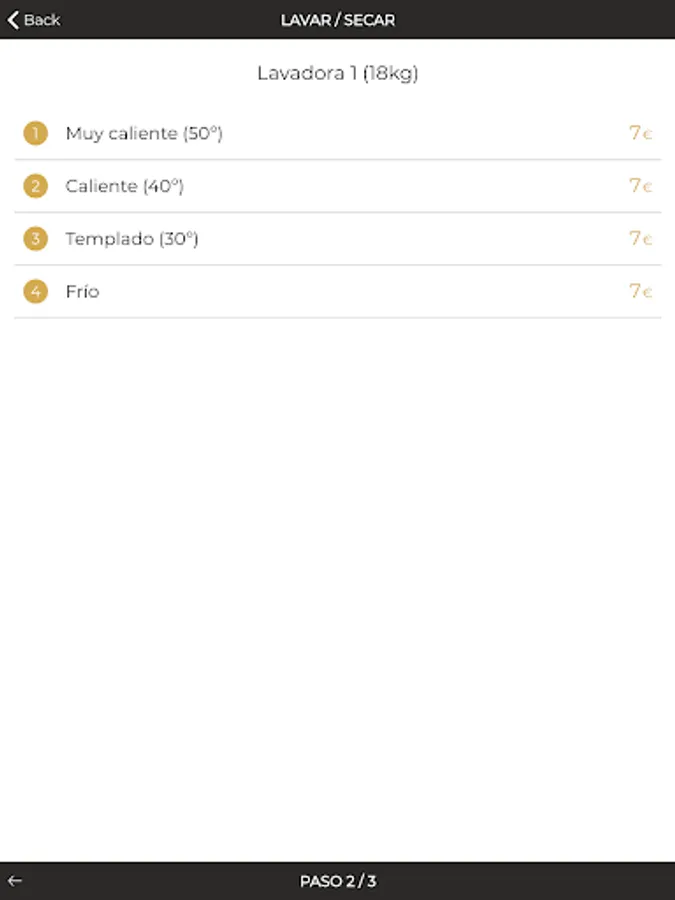675x900 pixels.
Task: Tap the left arrow in the bottom bar
Action: coord(15,880)
